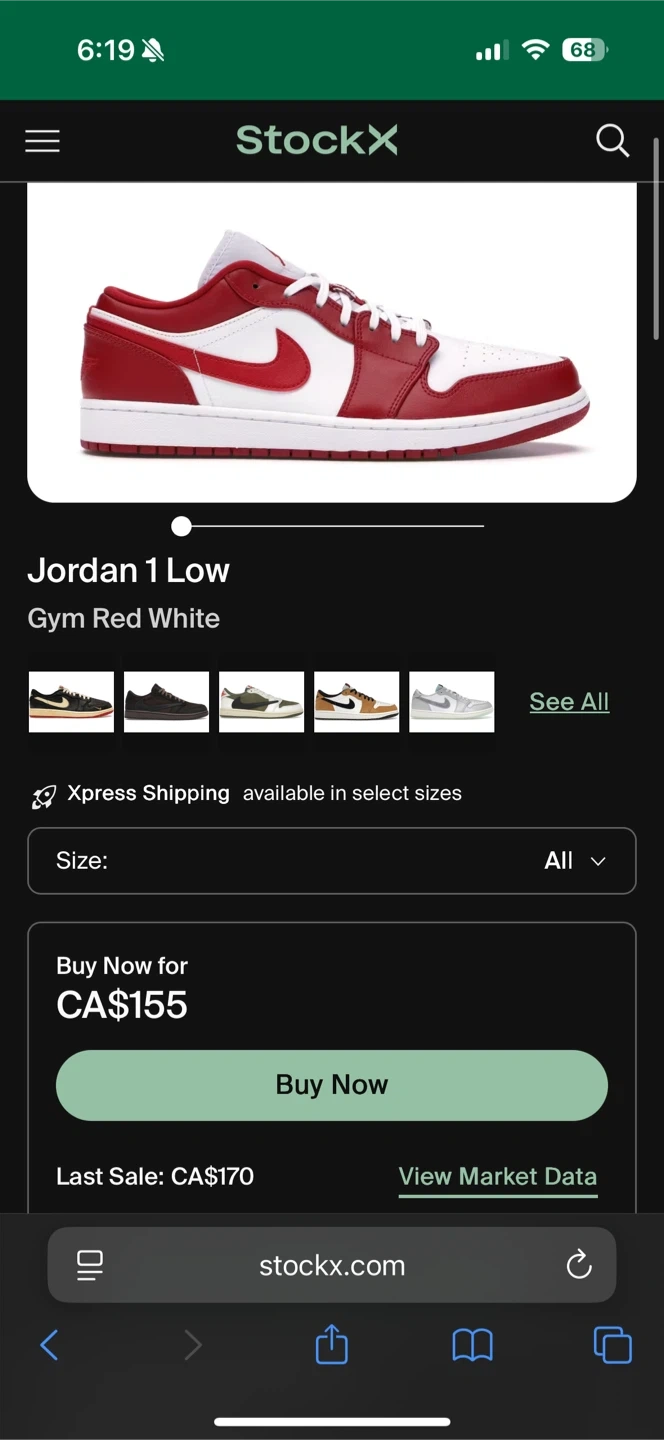Screen dimensions: 664x1440
Task: View the all-black sneaker variant
Action: pos(166,702)
